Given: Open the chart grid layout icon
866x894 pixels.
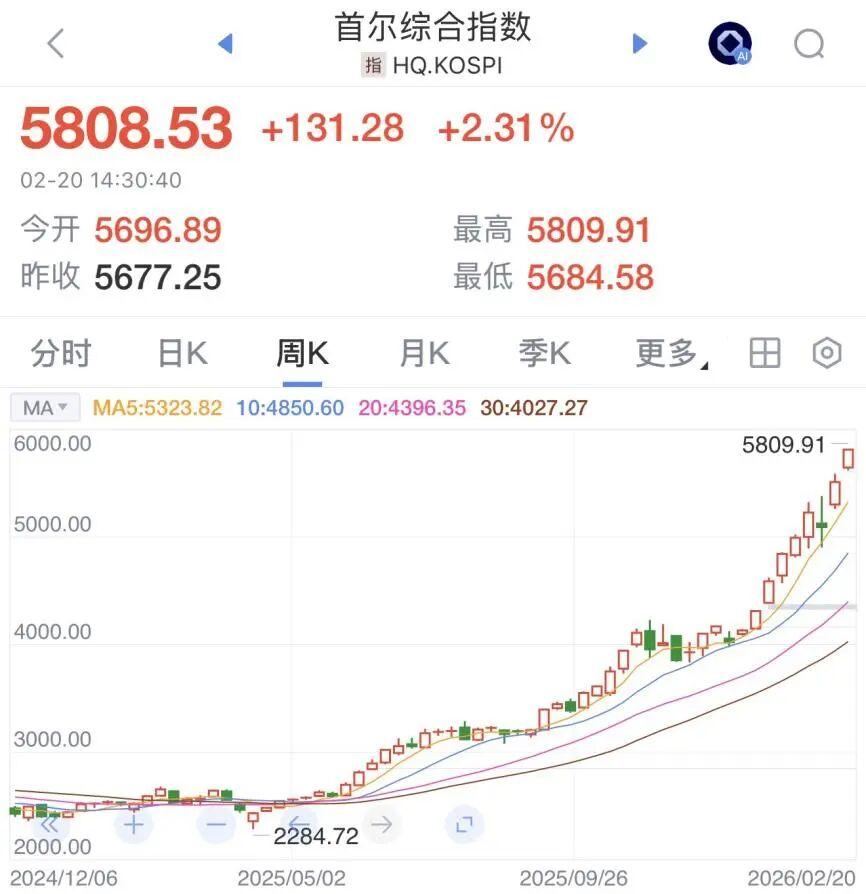Looking at the screenshot, I should pyautogui.click(x=765, y=353).
